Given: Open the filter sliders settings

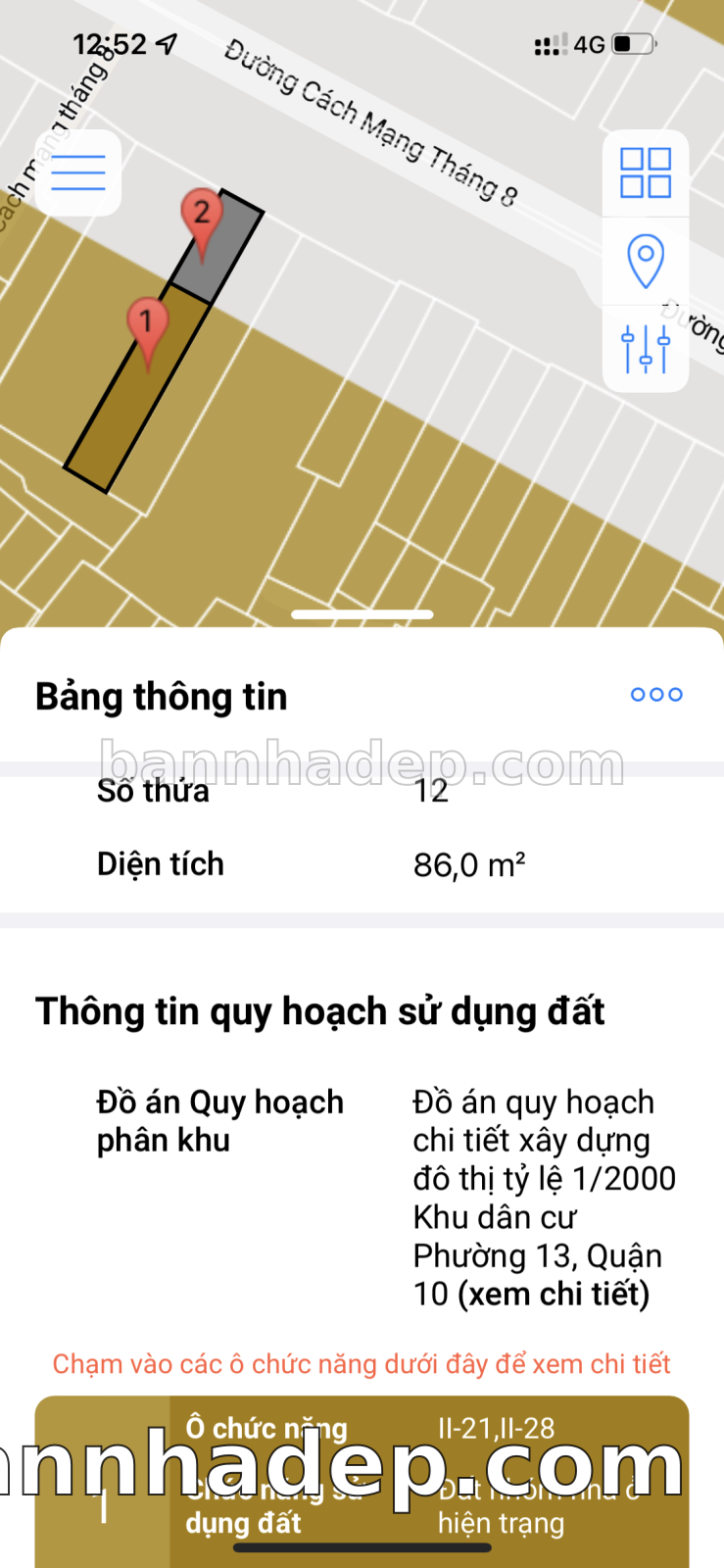Looking at the screenshot, I should click(646, 349).
